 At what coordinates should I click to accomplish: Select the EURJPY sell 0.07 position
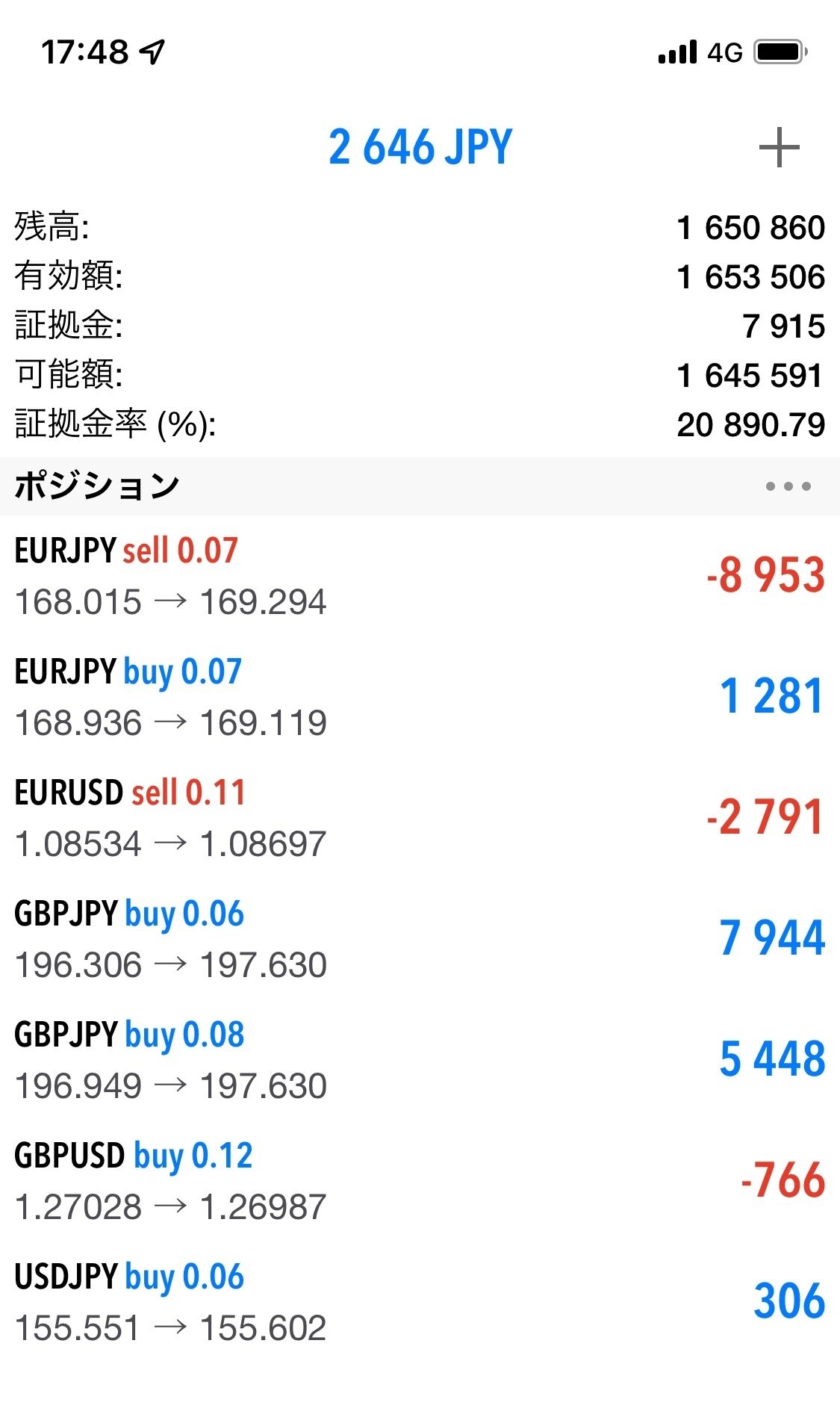(299, 575)
